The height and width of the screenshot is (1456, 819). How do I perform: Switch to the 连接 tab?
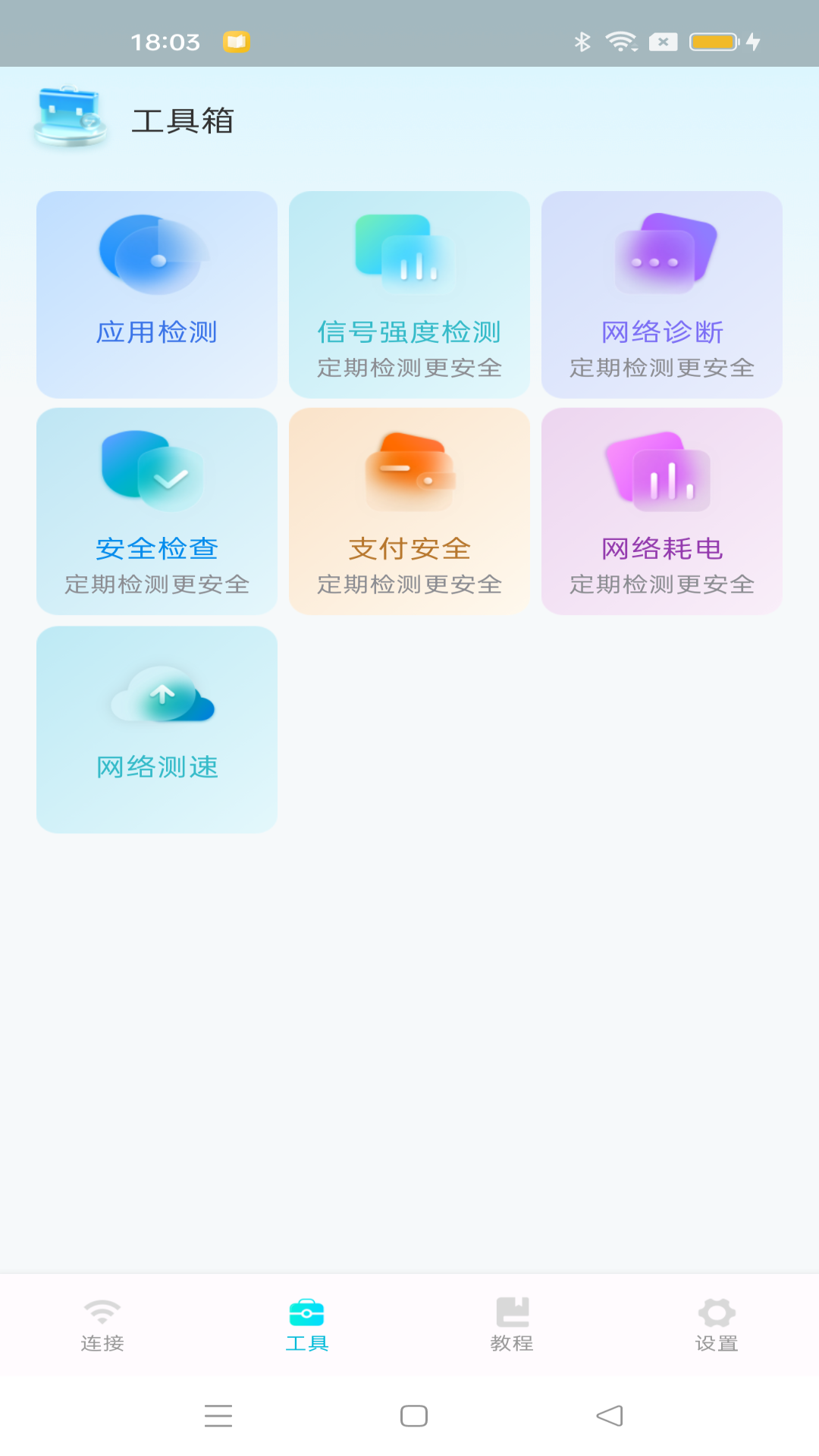click(102, 1326)
